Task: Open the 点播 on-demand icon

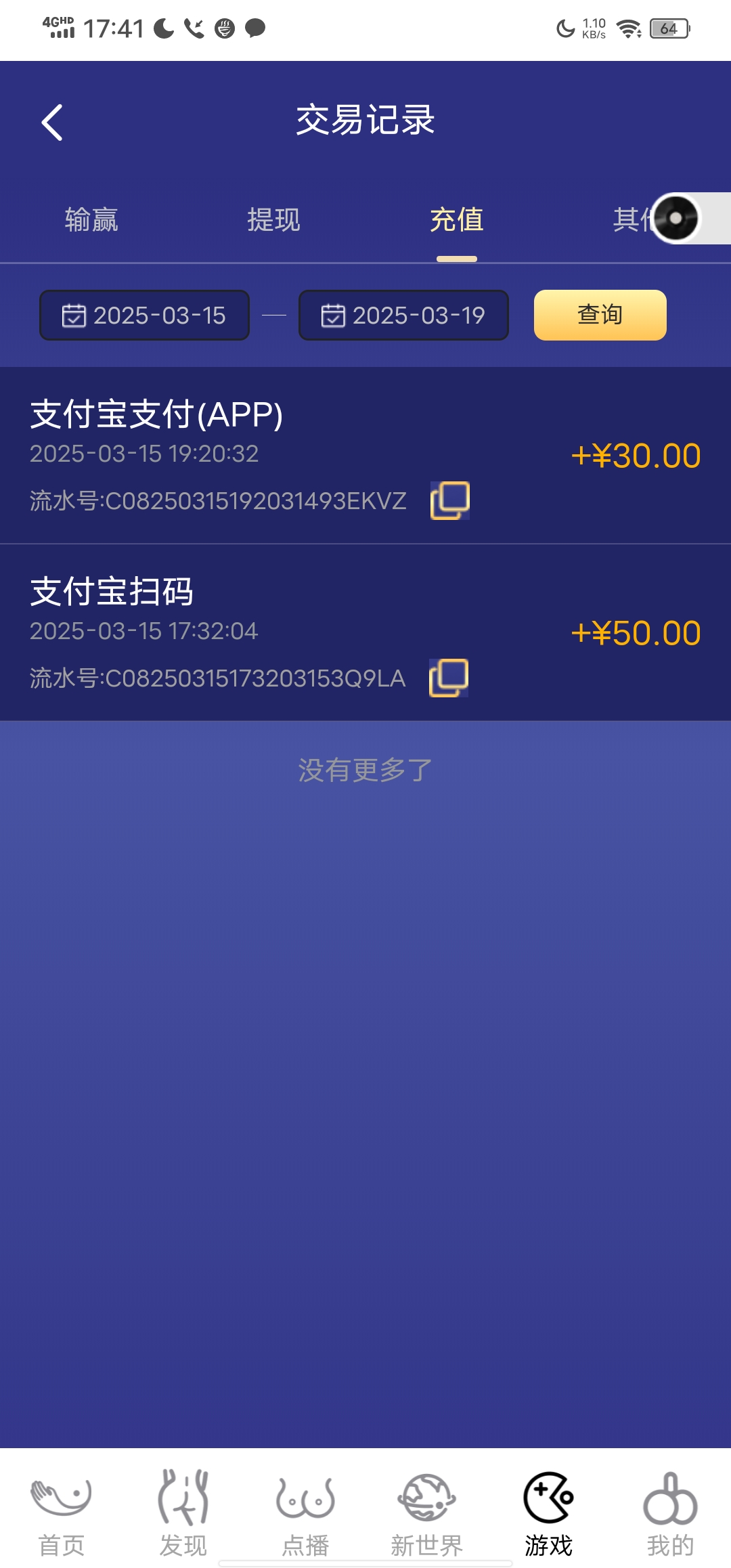Action: pos(305,1500)
